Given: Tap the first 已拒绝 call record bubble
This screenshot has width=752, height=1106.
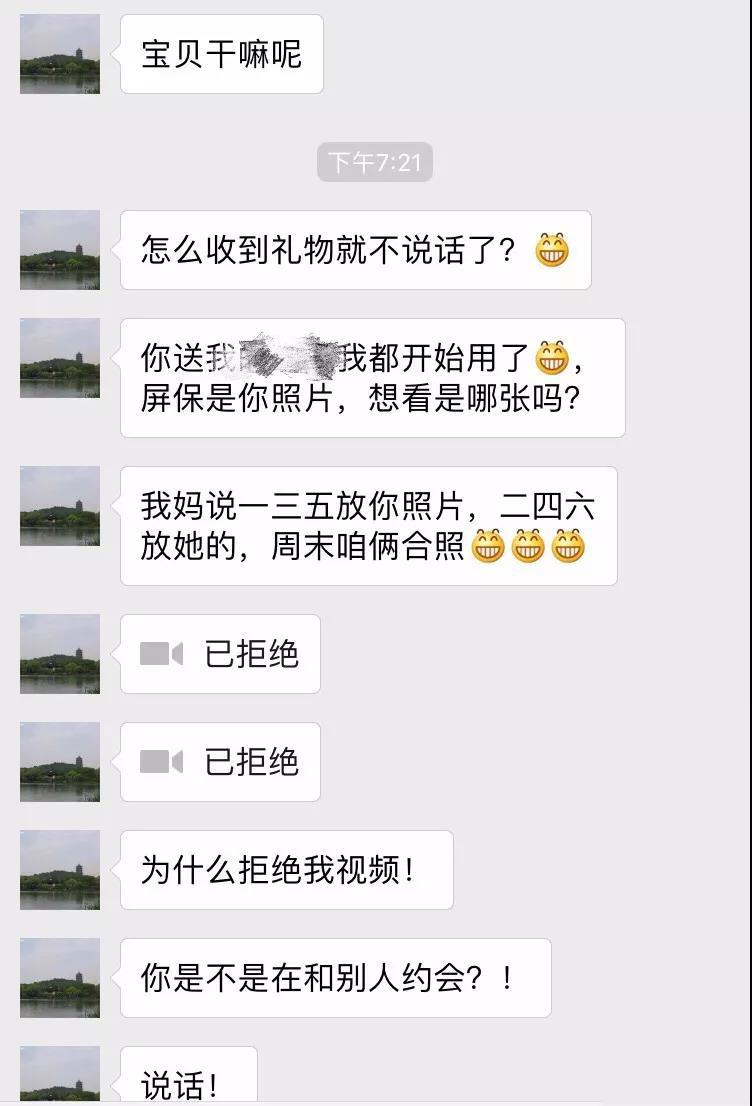Looking at the screenshot, I should click(x=220, y=655).
